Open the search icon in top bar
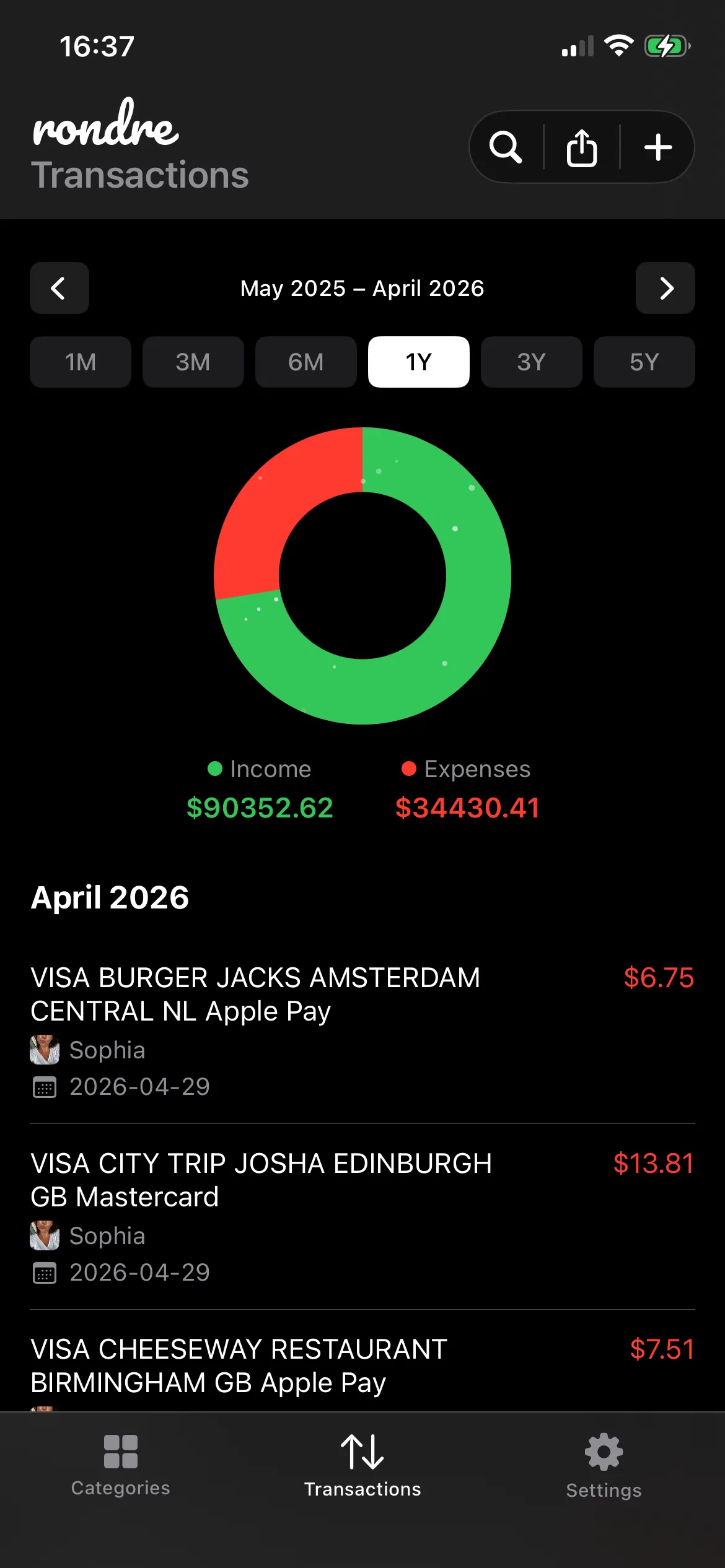Viewport: 725px width, 1568px height. (x=505, y=147)
